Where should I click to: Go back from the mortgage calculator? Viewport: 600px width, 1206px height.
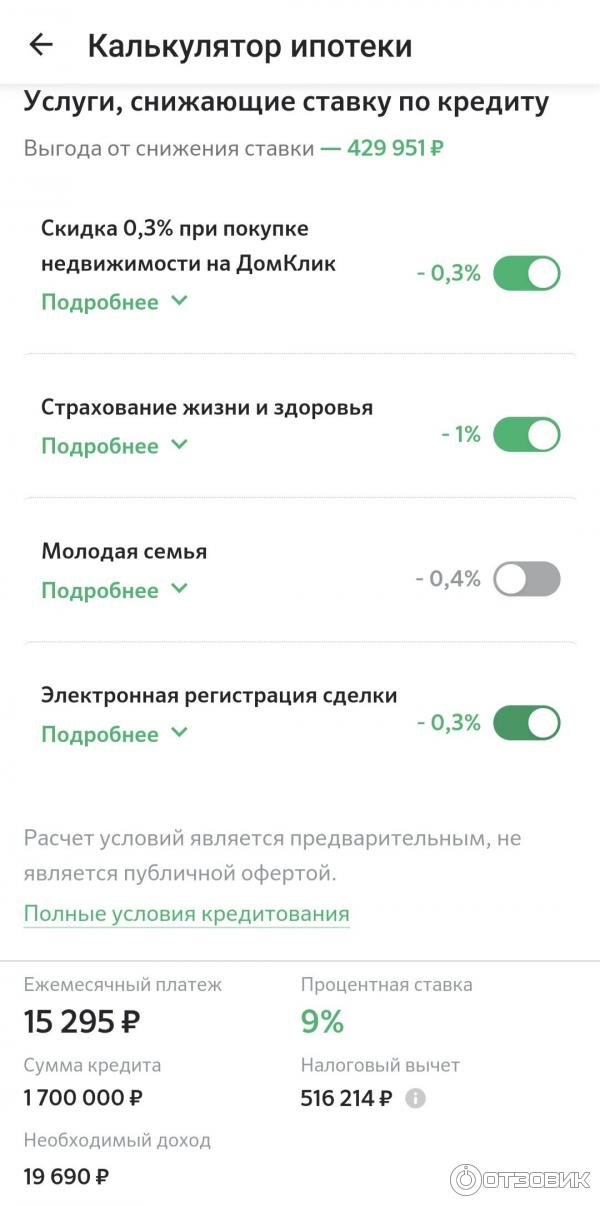(x=40, y=45)
